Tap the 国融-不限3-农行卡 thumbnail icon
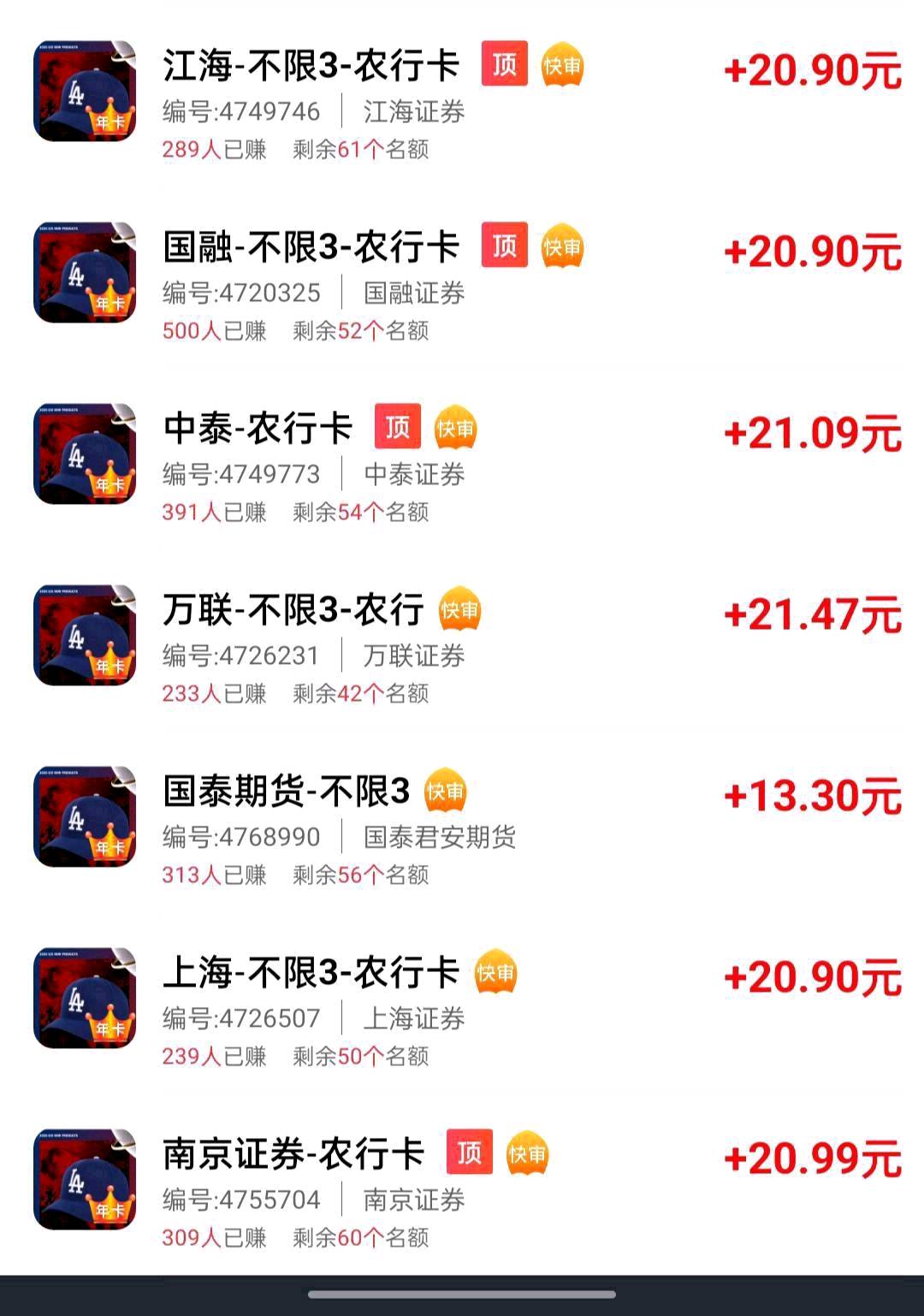Screen dimensions: 924x1316 (85, 271)
